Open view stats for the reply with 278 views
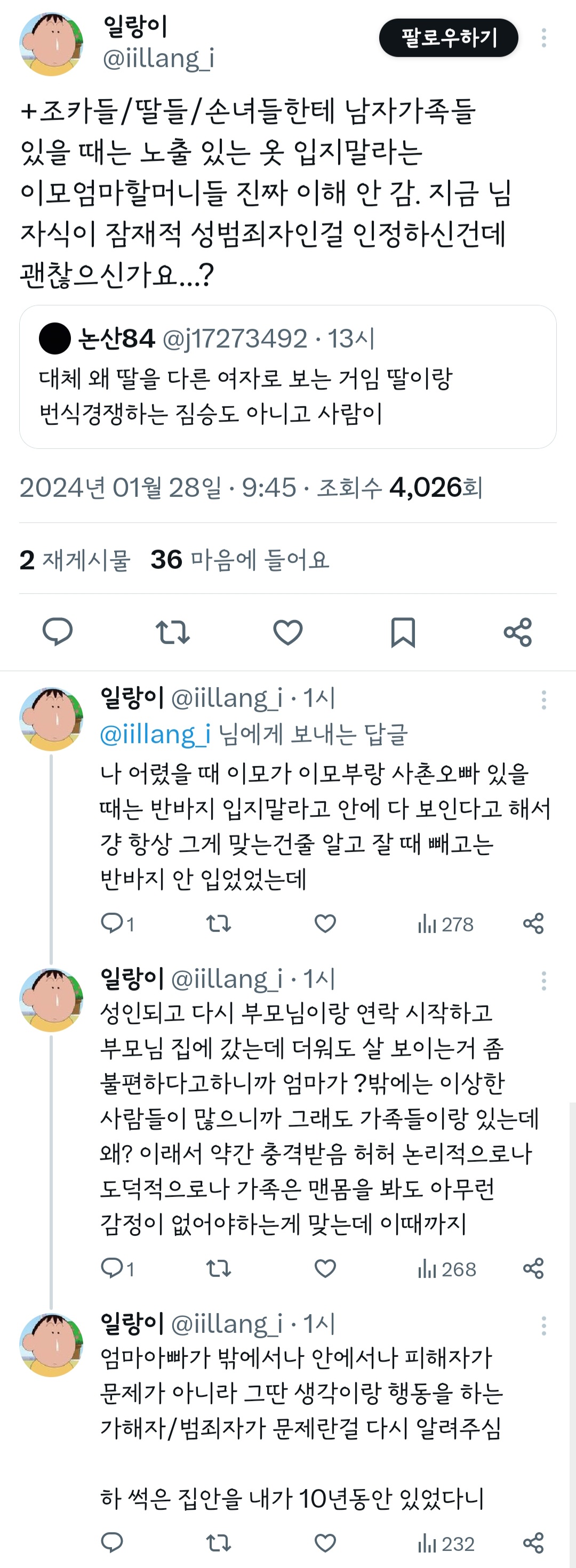The image size is (576, 1568). pyautogui.click(x=446, y=924)
